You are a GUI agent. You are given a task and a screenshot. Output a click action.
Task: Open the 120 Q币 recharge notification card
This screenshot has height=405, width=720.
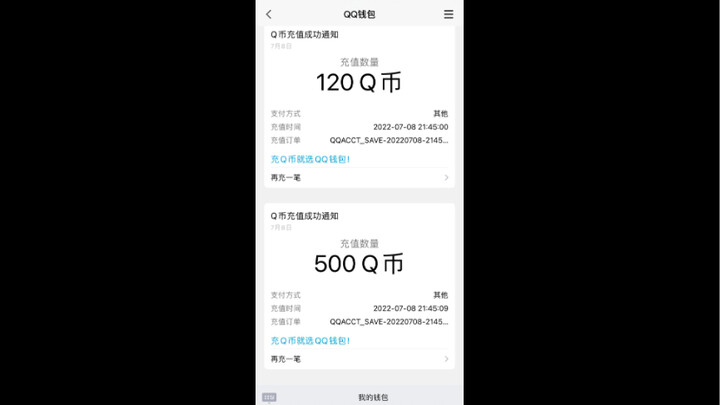point(359,82)
